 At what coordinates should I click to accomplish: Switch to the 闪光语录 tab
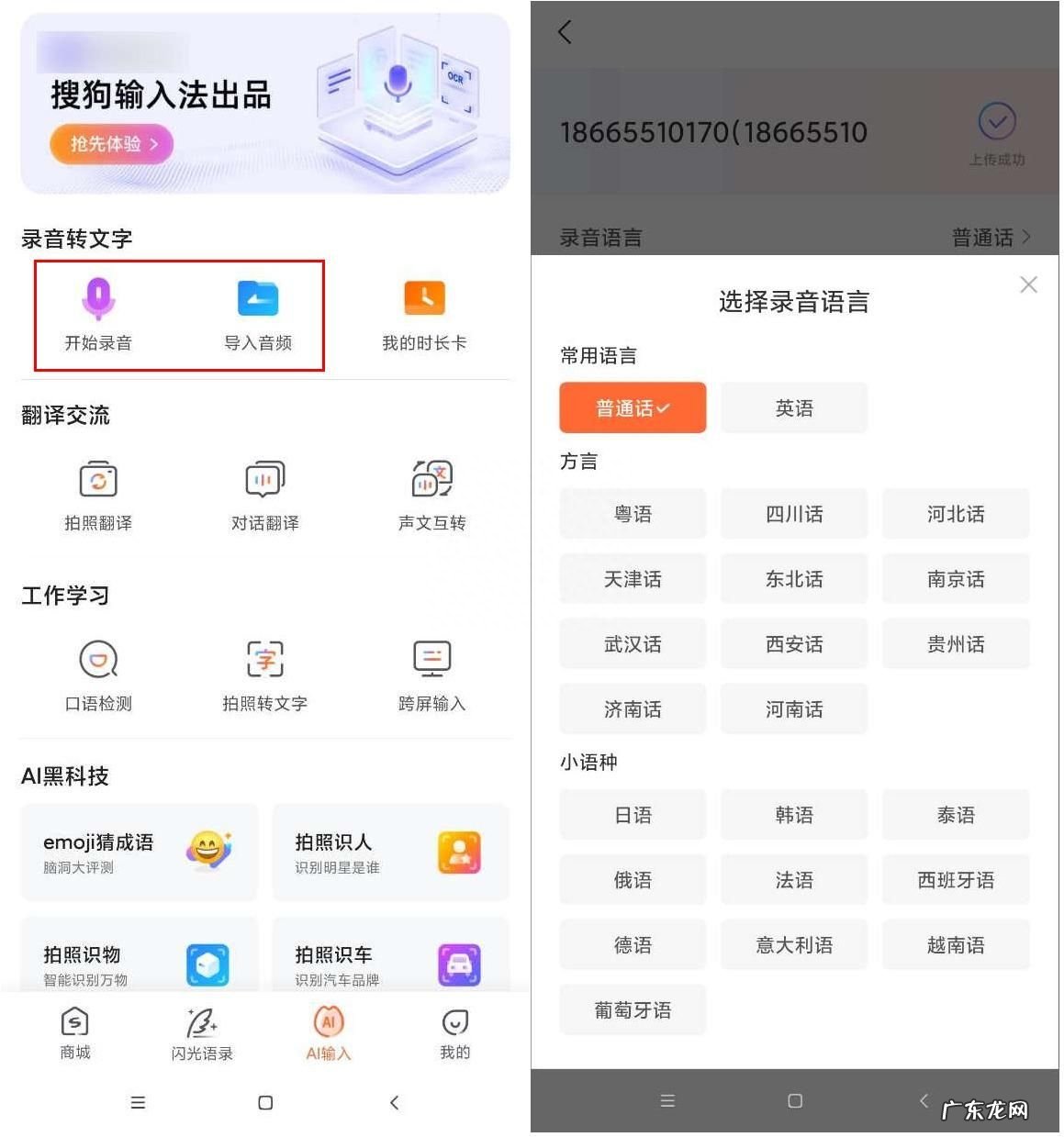(202, 1033)
